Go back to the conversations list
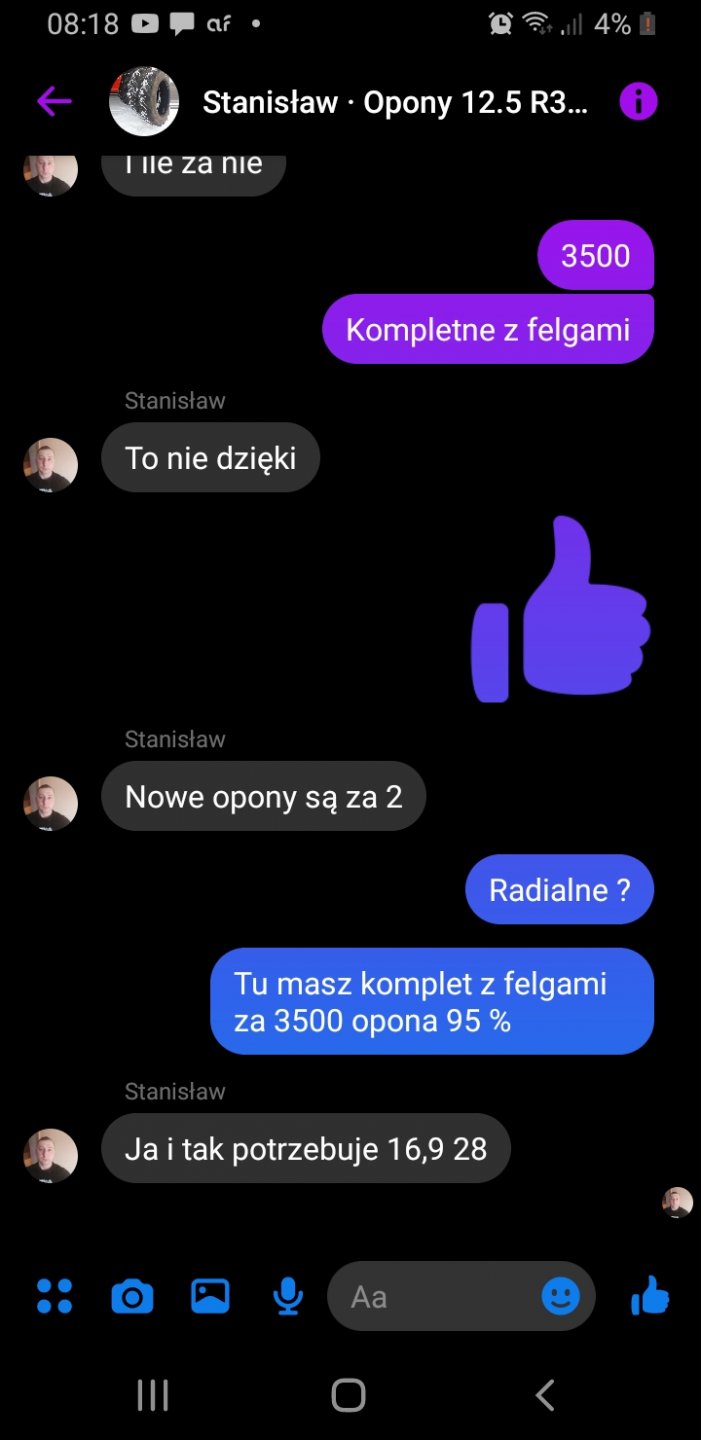 (x=54, y=101)
